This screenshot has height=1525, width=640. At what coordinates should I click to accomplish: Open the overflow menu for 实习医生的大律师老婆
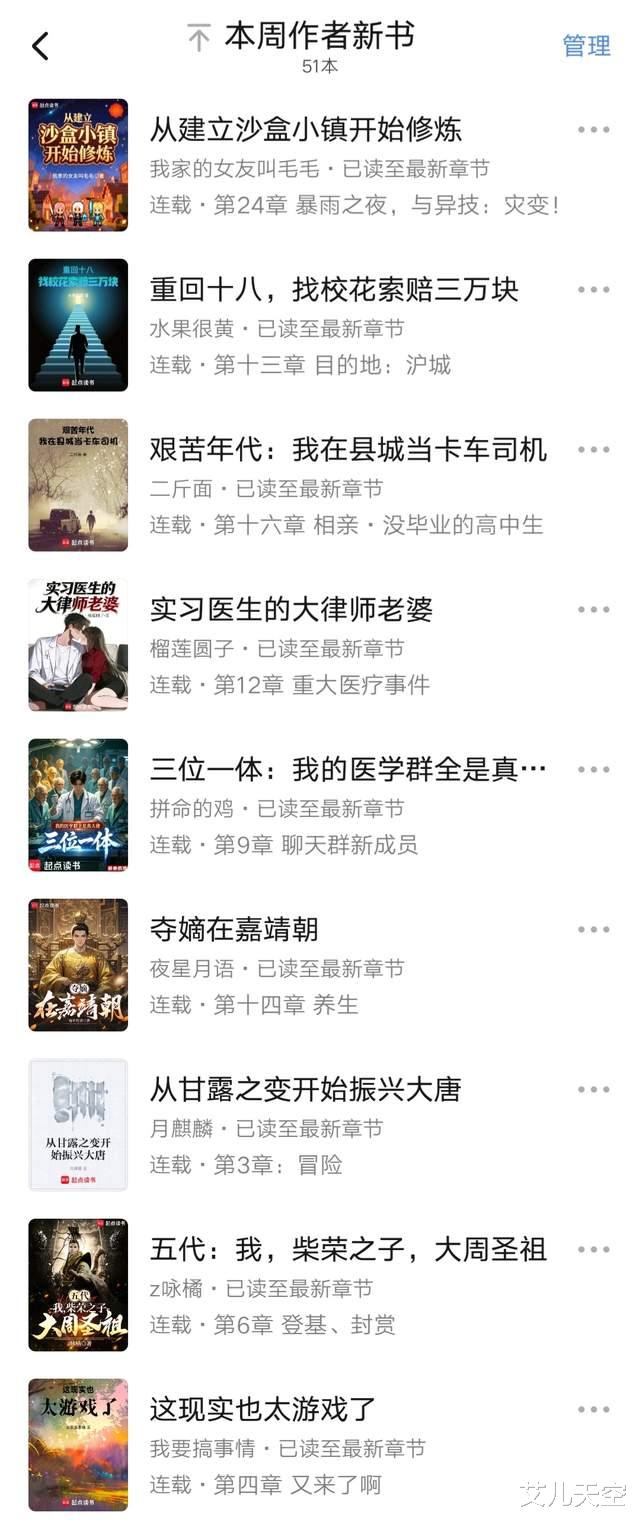click(x=593, y=610)
